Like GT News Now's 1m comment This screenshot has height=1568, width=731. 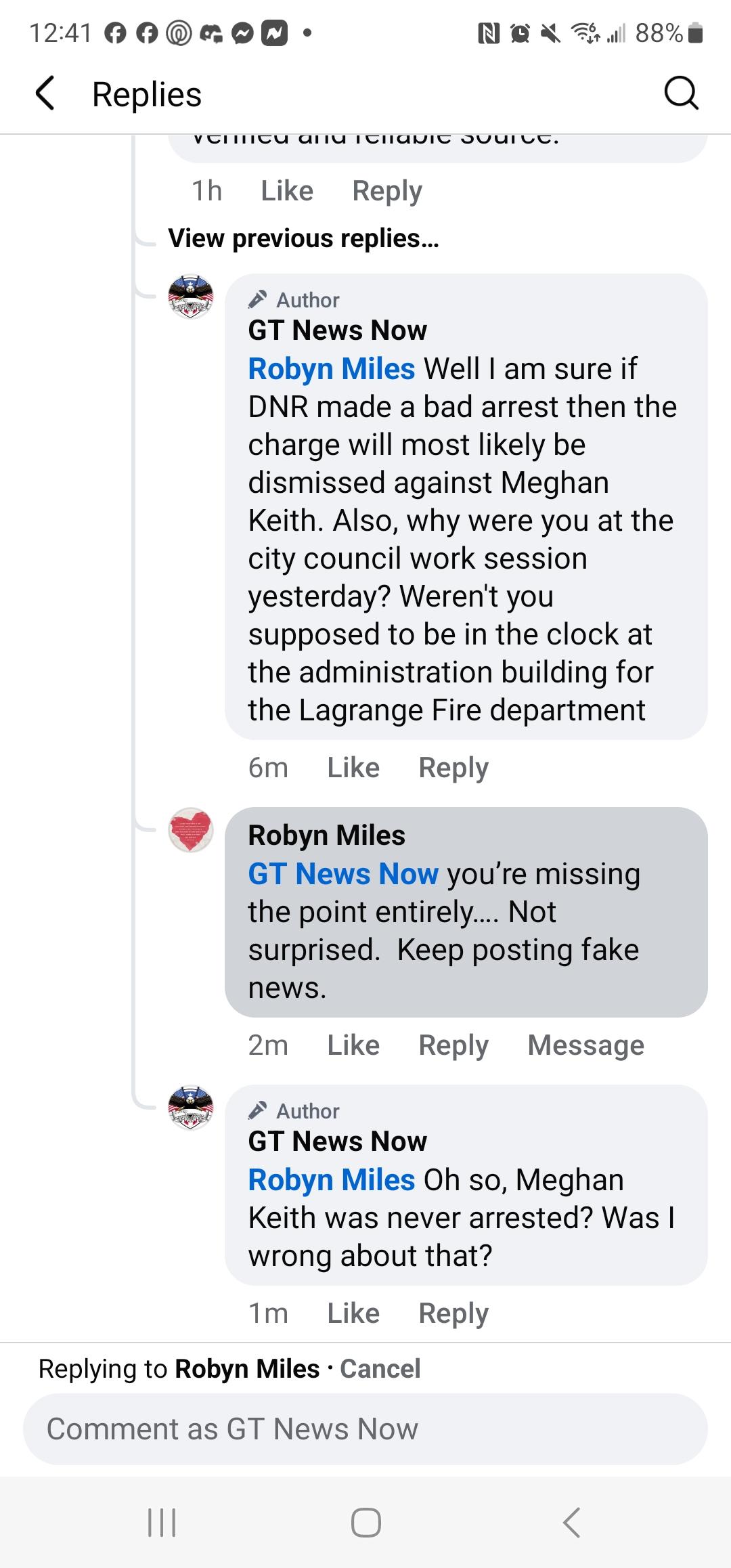pos(353,1313)
